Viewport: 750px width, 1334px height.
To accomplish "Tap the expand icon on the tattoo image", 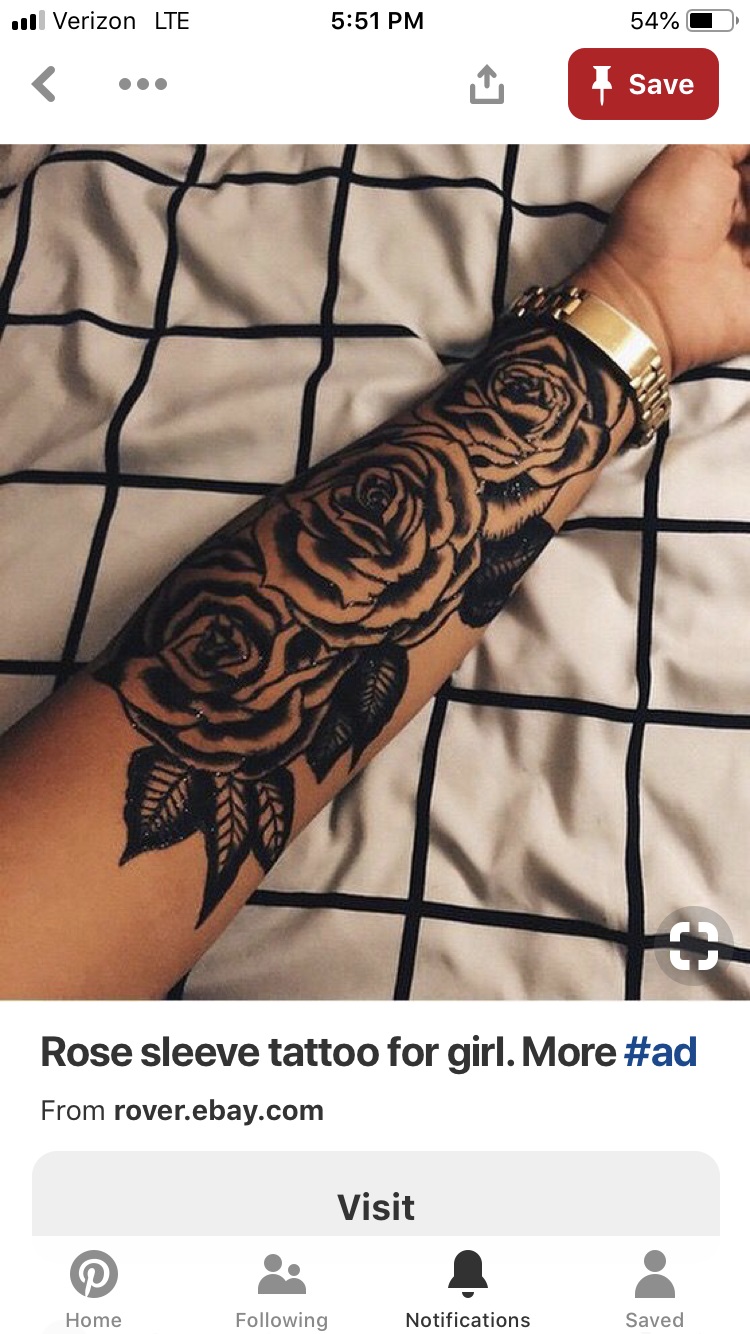I will pyautogui.click(x=694, y=944).
